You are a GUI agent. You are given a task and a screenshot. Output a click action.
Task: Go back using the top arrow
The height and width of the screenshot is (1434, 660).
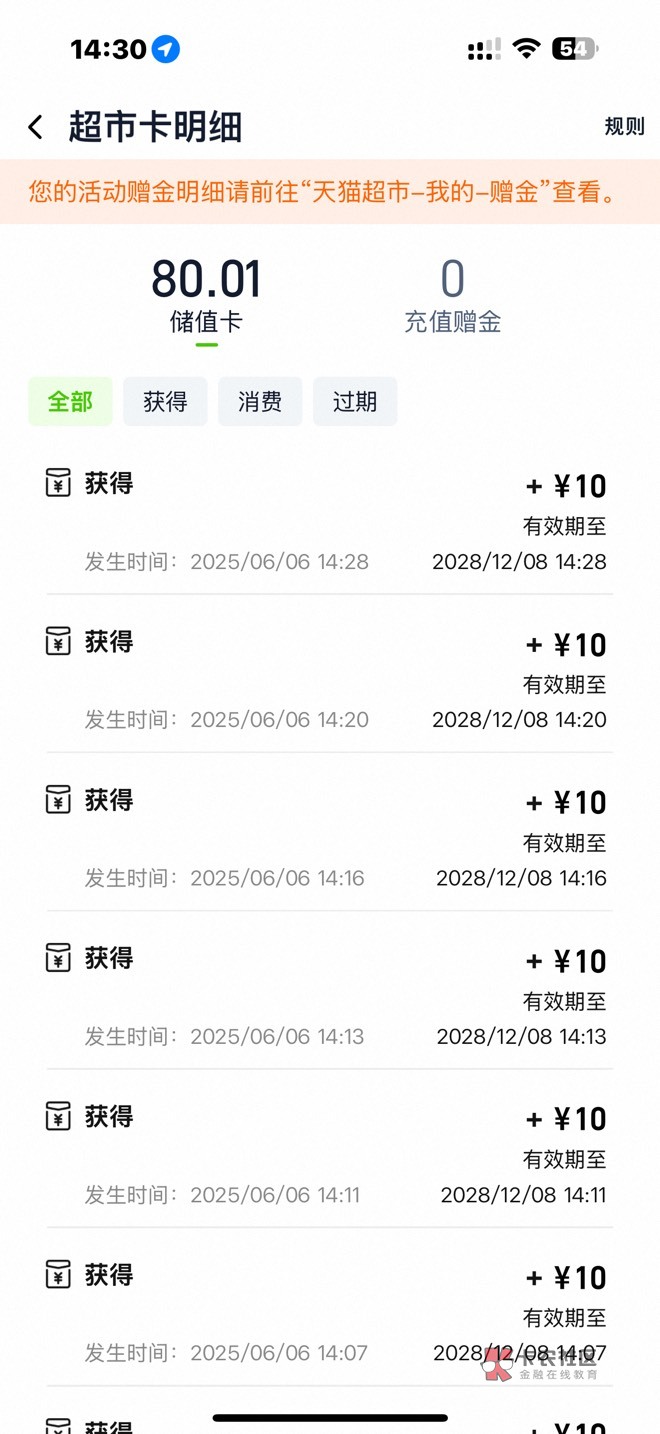[x=36, y=127]
